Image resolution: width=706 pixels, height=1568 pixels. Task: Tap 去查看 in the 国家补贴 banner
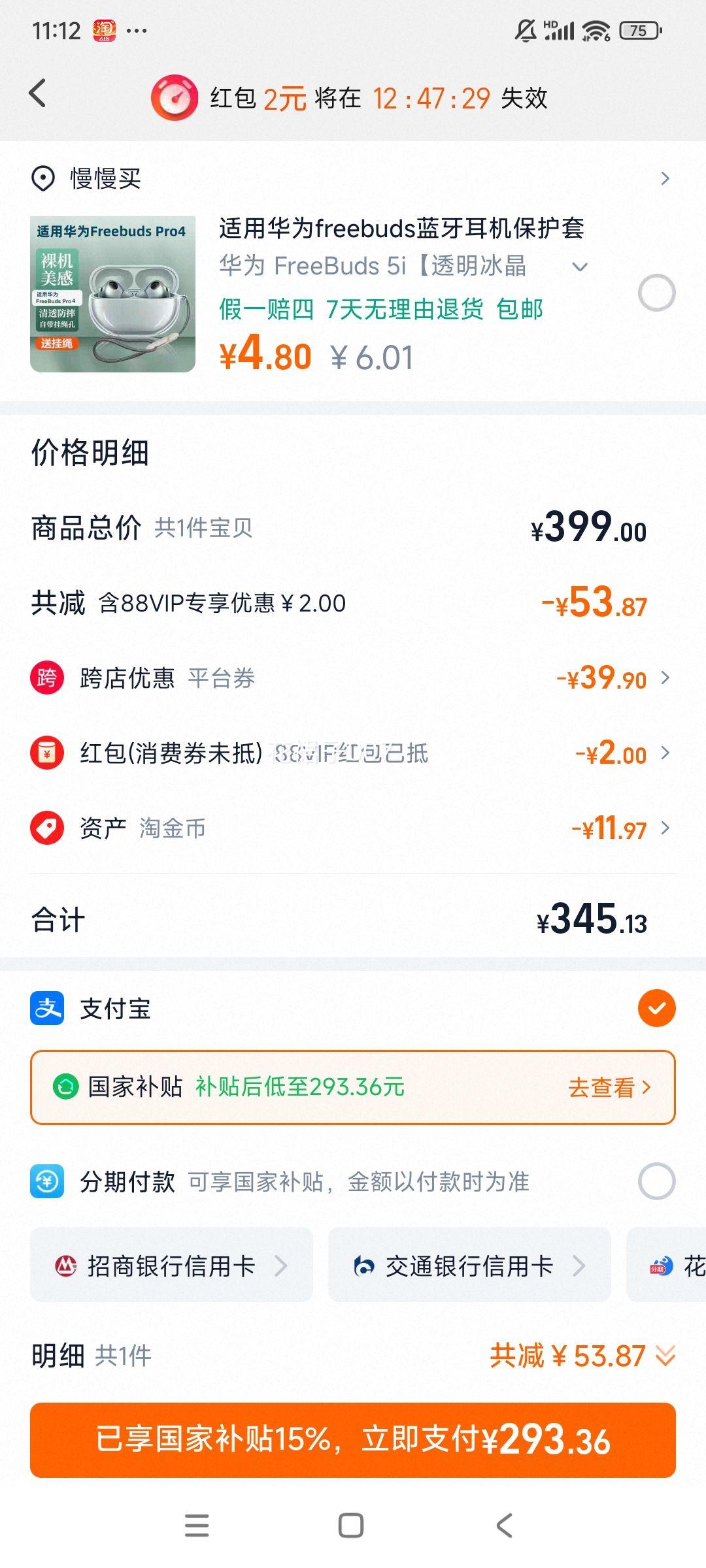(609, 1088)
